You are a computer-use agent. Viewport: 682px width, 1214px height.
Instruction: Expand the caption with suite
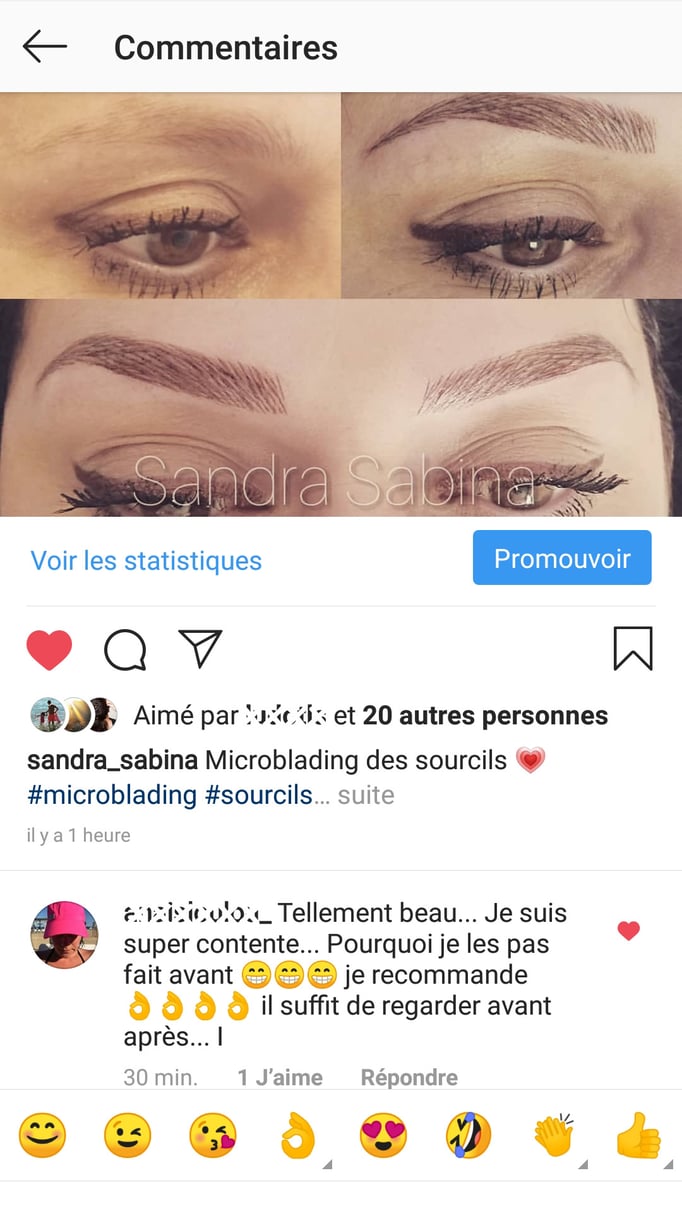point(366,795)
